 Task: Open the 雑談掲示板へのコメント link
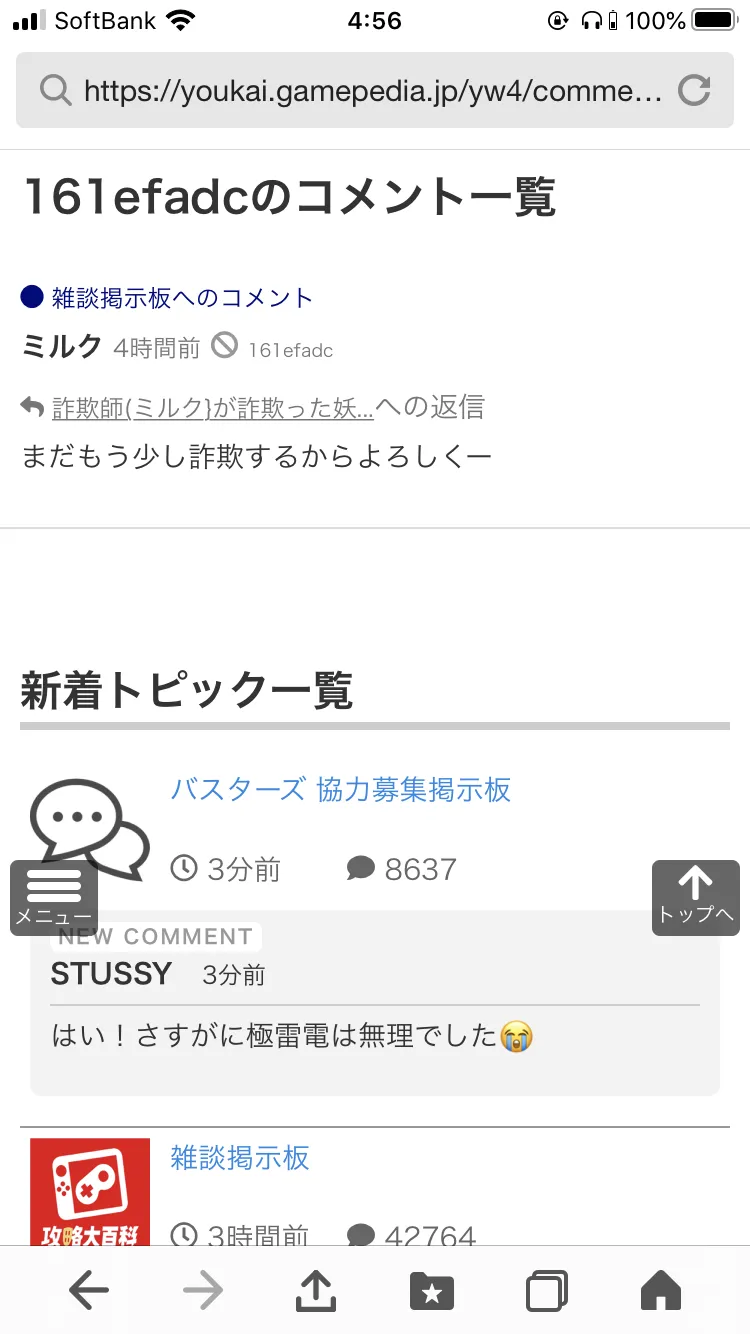coord(182,297)
